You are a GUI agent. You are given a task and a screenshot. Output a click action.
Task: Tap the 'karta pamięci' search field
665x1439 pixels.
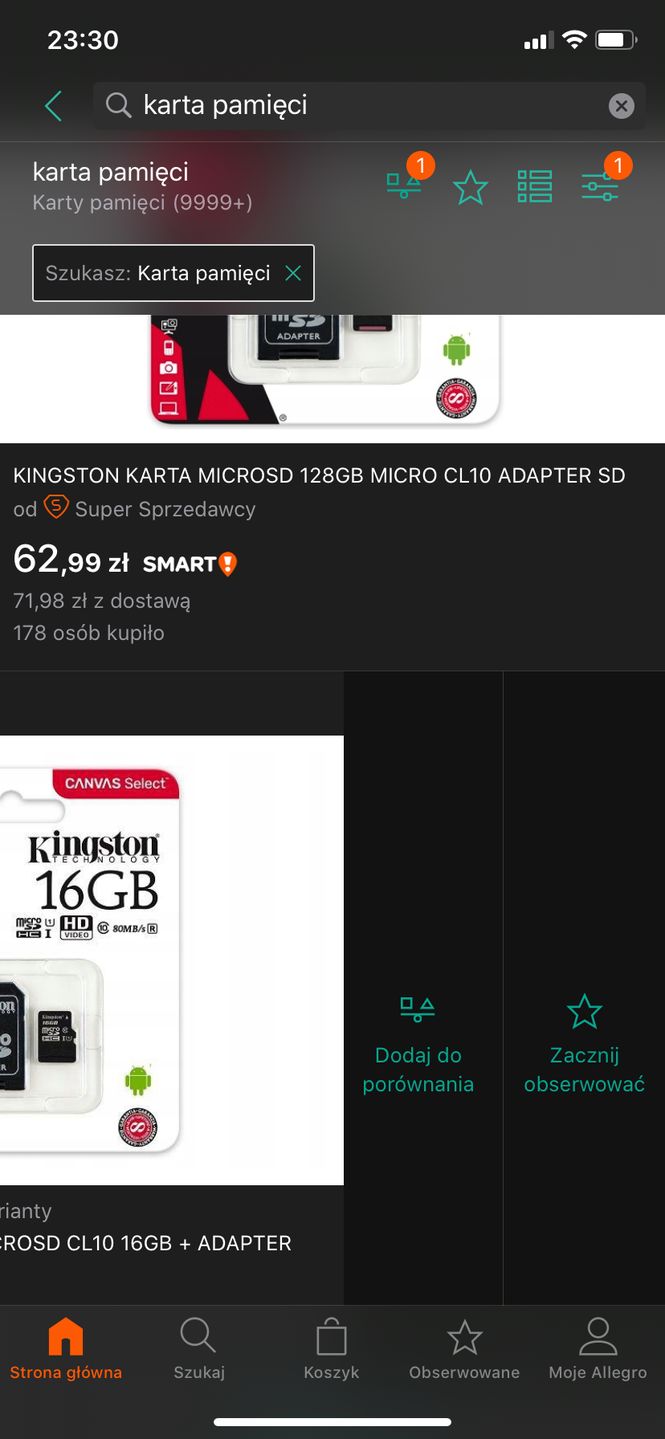pyautogui.click(x=350, y=105)
